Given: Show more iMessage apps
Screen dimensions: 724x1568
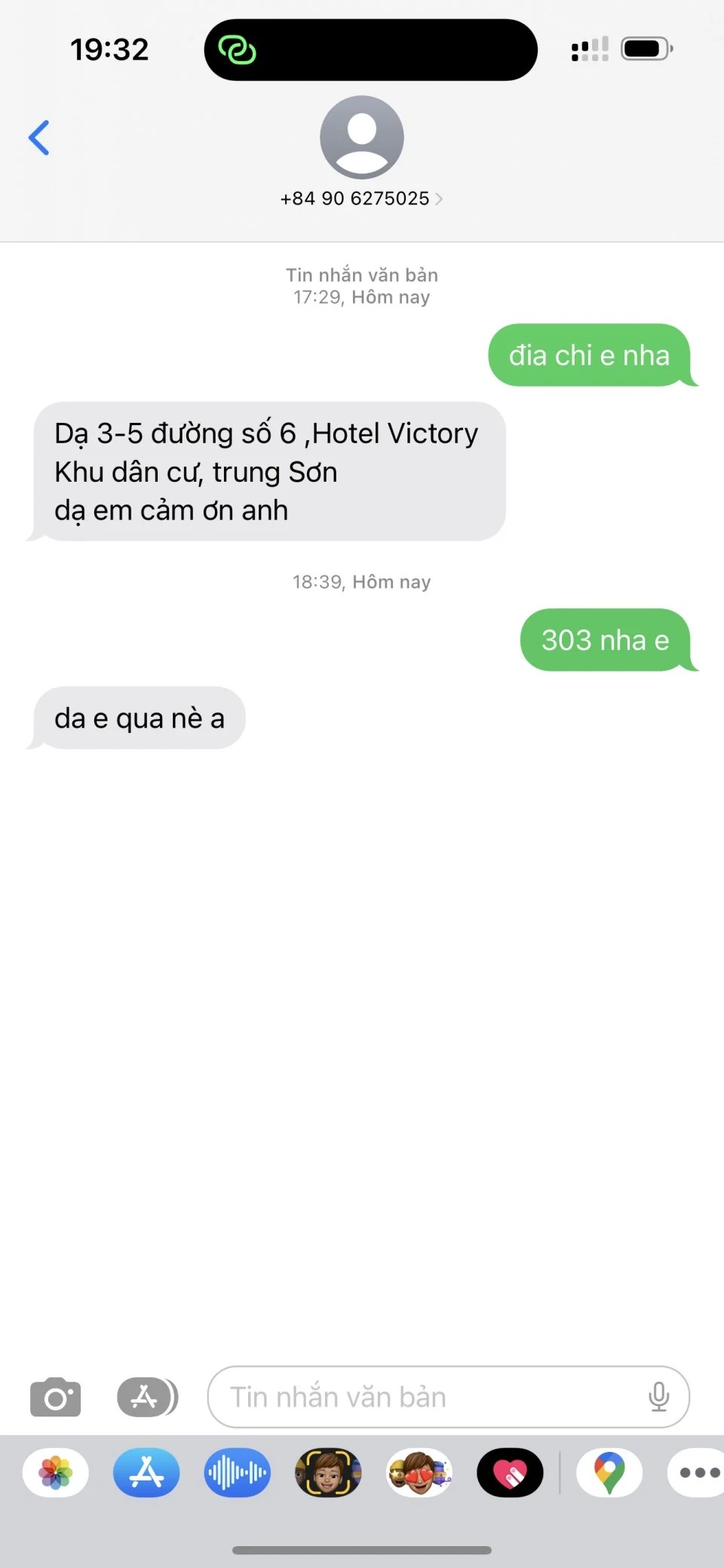Looking at the screenshot, I should 698,1472.
